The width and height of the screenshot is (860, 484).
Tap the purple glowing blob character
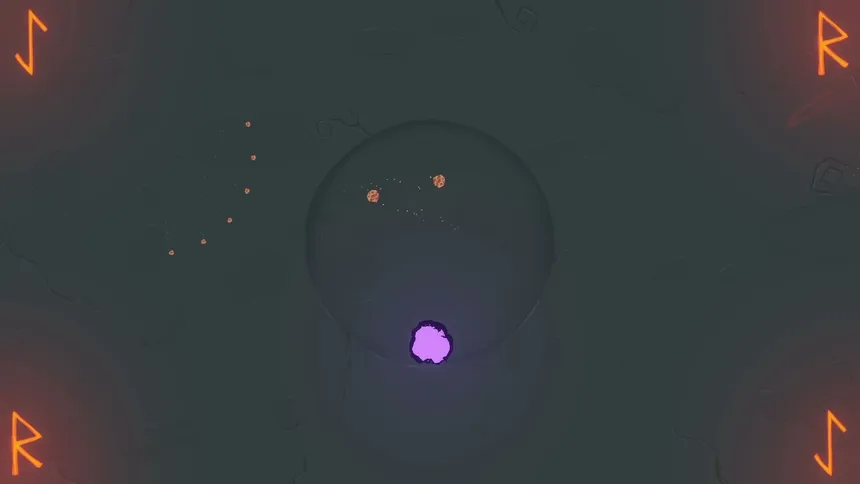[431, 343]
